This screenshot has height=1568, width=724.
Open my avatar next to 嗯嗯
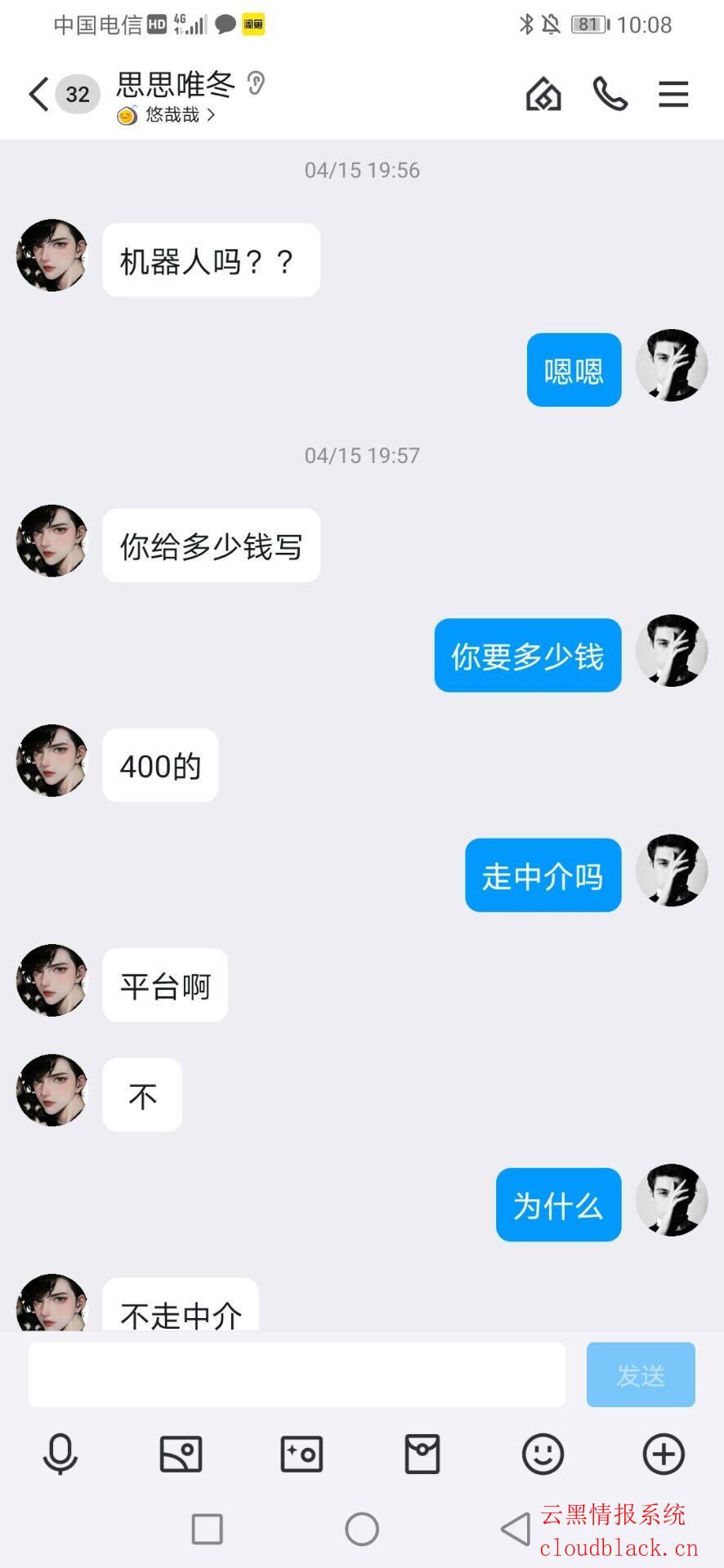coord(672,365)
